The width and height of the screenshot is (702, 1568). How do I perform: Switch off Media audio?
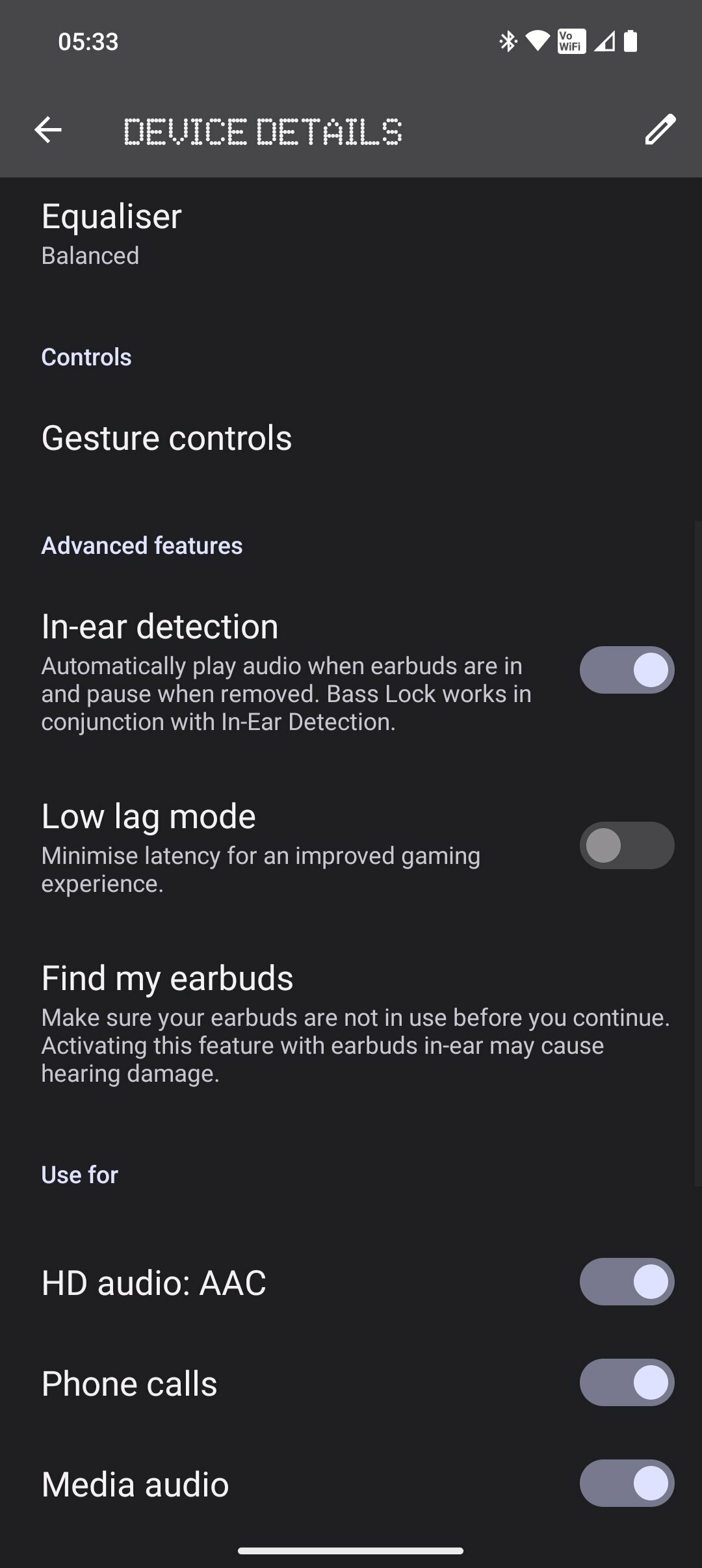[x=627, y=1483]
